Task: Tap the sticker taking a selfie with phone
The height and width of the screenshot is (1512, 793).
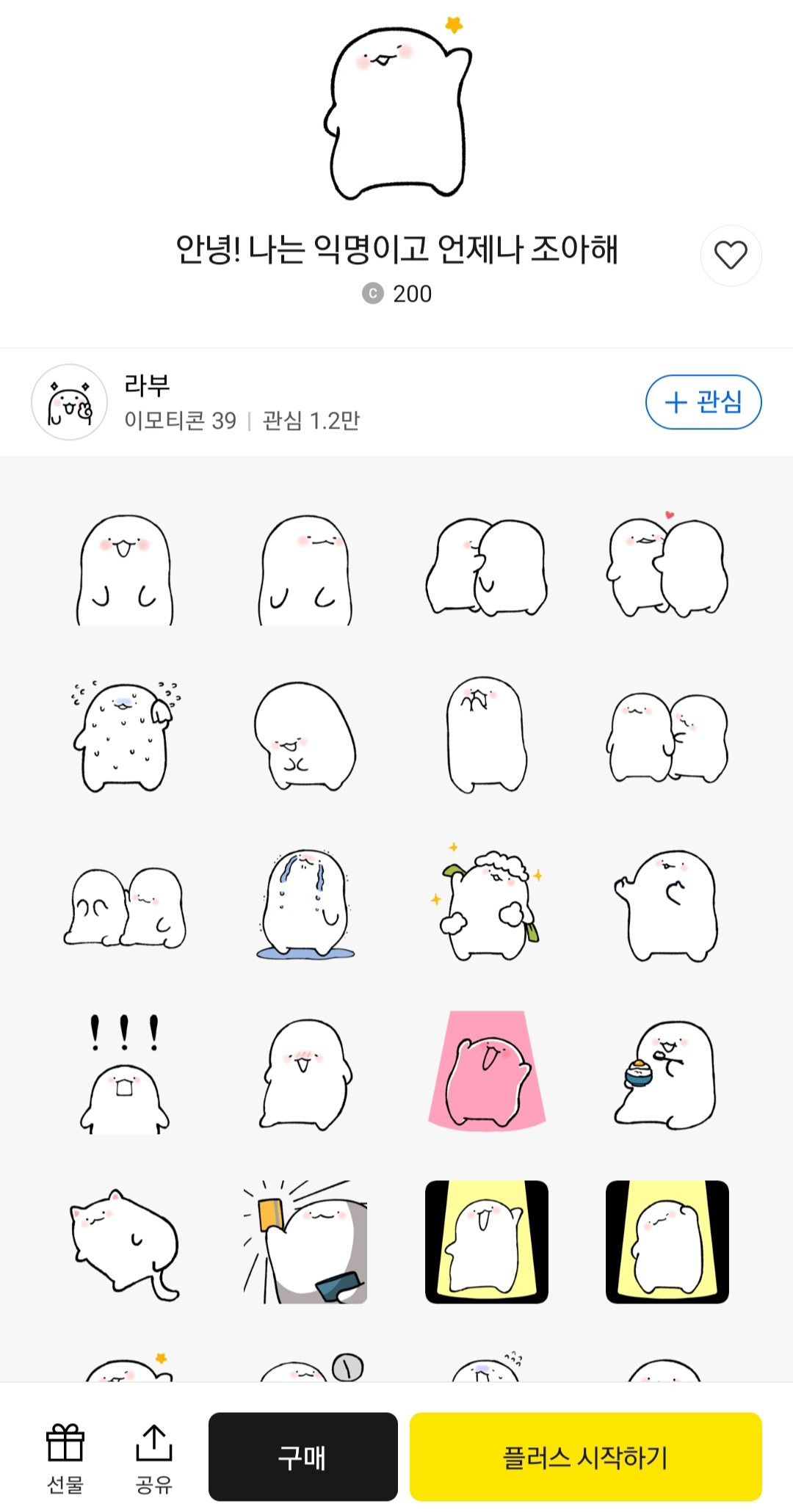Action: pyautogui.click(x=305, y=1240)
